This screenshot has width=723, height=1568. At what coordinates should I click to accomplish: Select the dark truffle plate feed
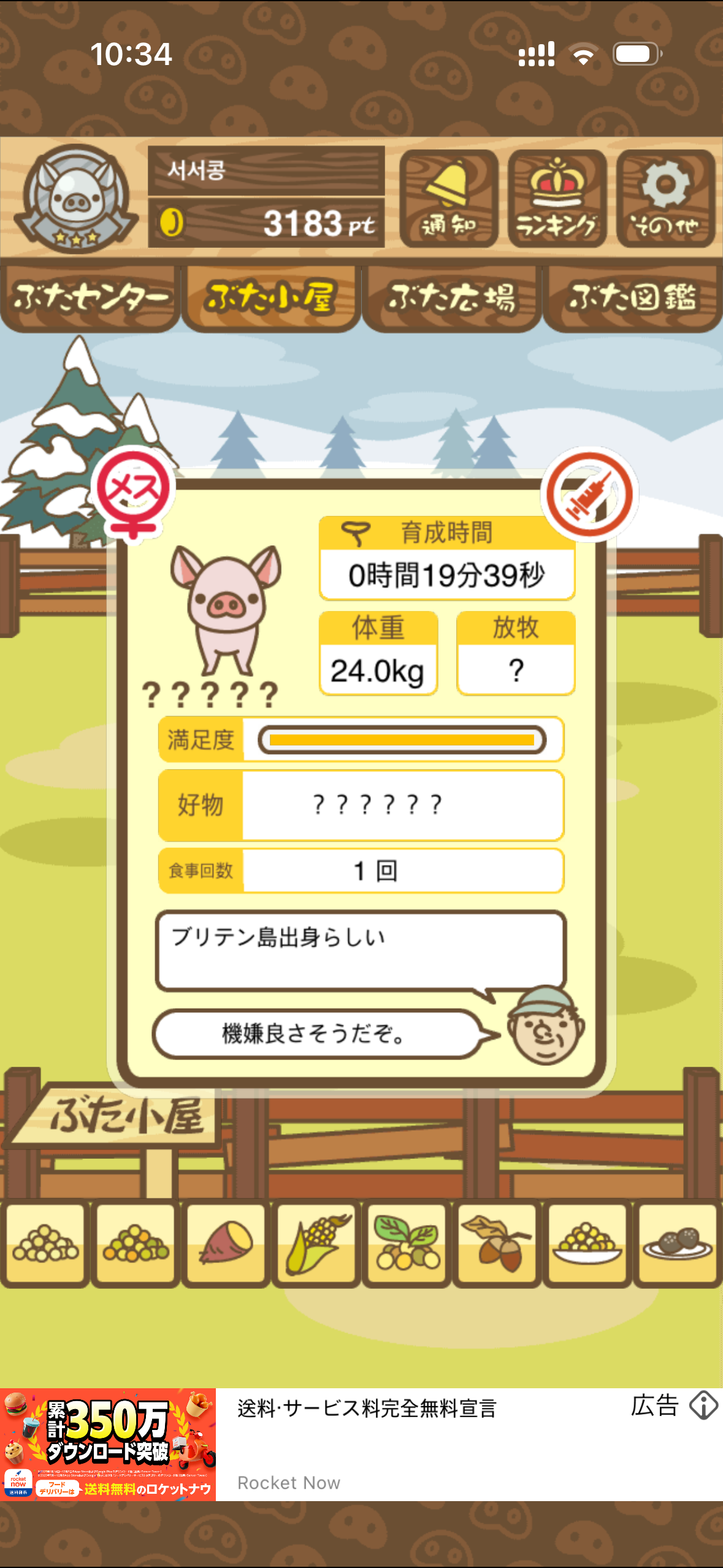677,1243
